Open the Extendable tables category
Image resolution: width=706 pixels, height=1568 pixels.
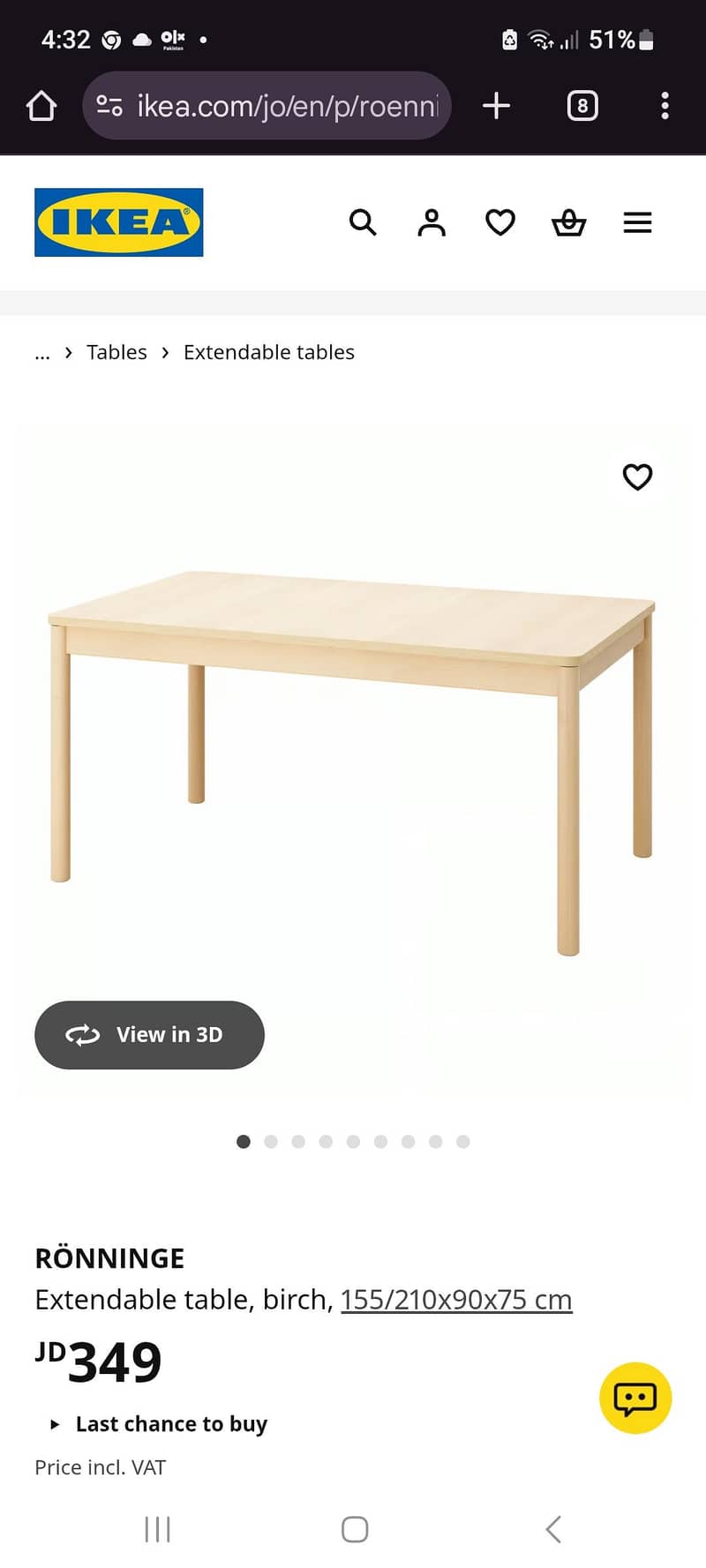(268, 351)
